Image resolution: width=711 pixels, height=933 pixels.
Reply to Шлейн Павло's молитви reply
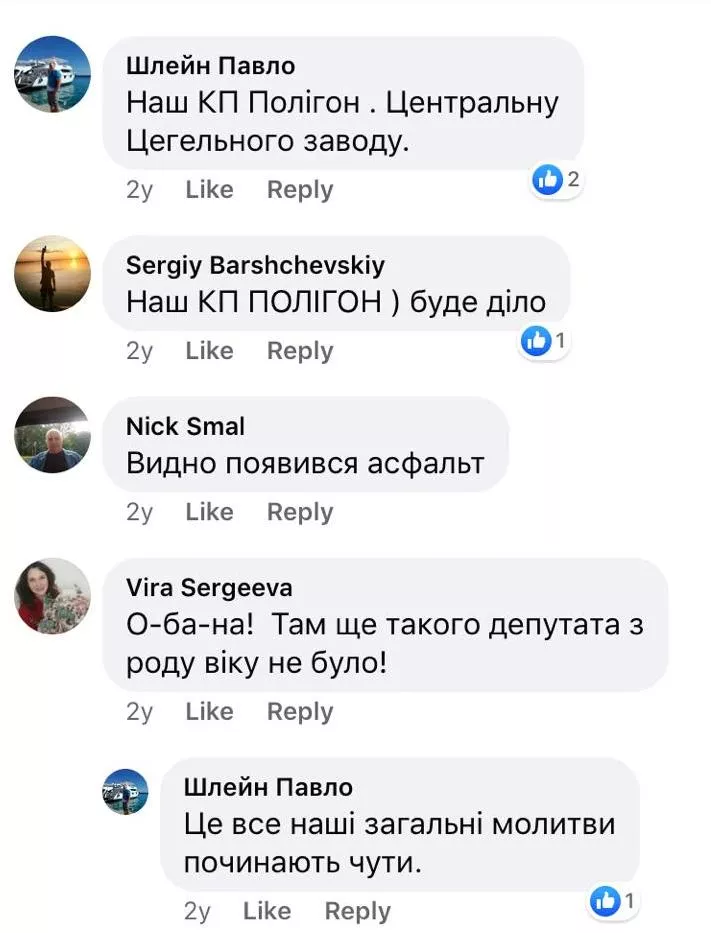click(x=357, y=911)
